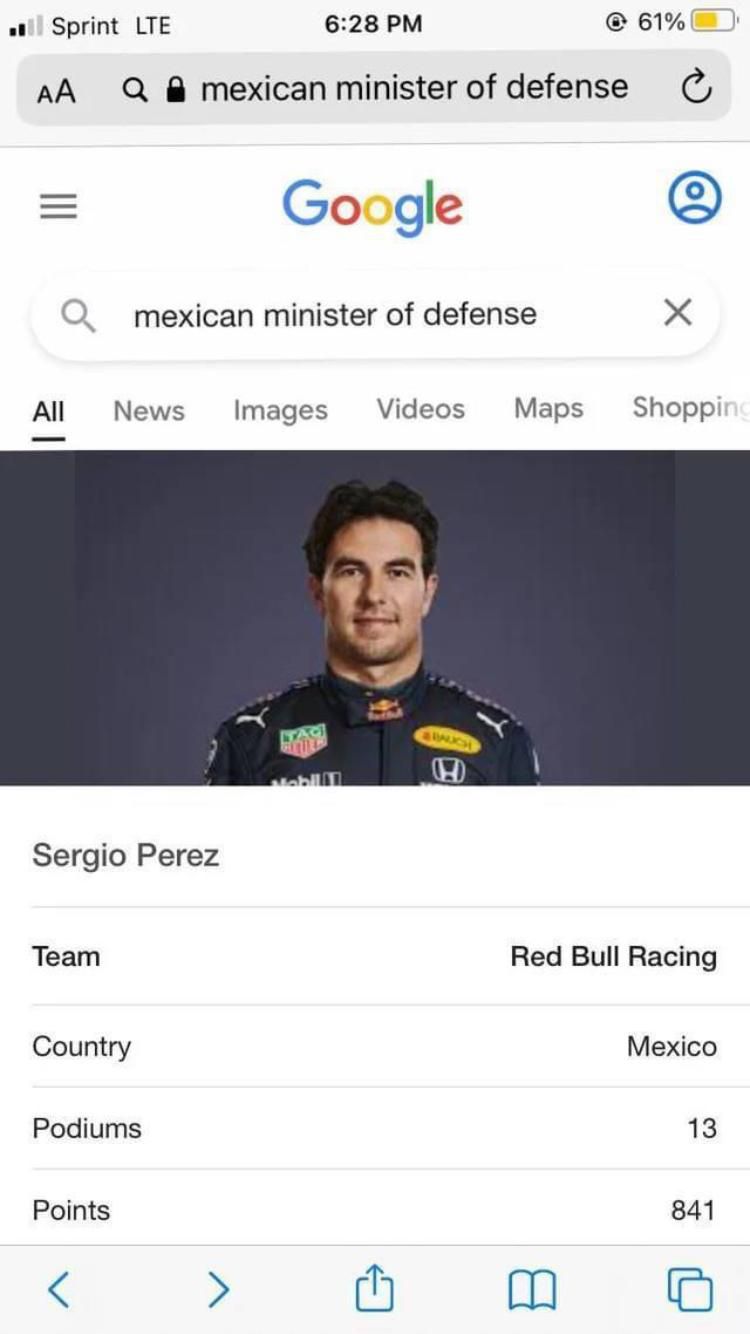750x1334 pixels.
Task: Switch to the Shopping tab
Action: [x=690, y=409]
